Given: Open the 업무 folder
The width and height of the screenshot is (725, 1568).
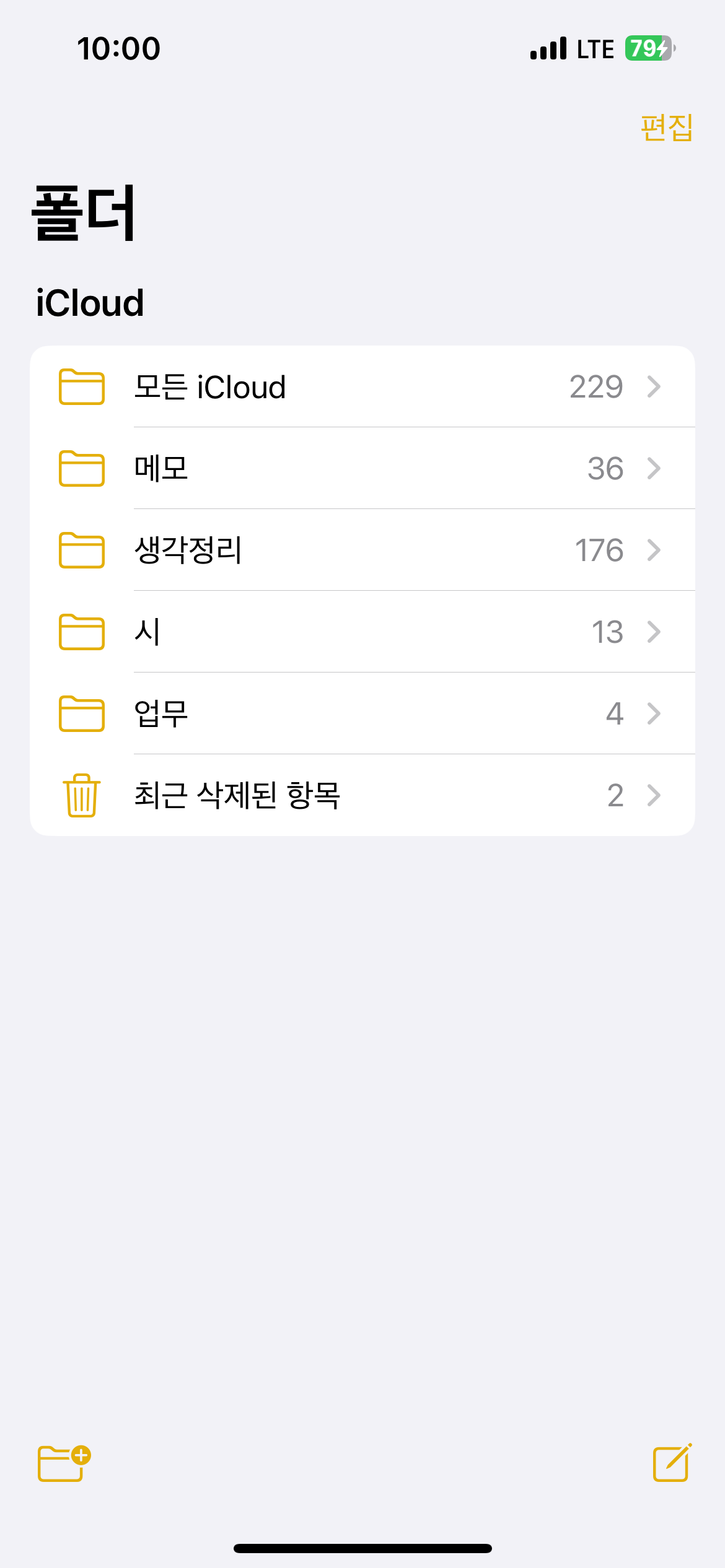Looking at the screenshot, I should click(362, 714).
